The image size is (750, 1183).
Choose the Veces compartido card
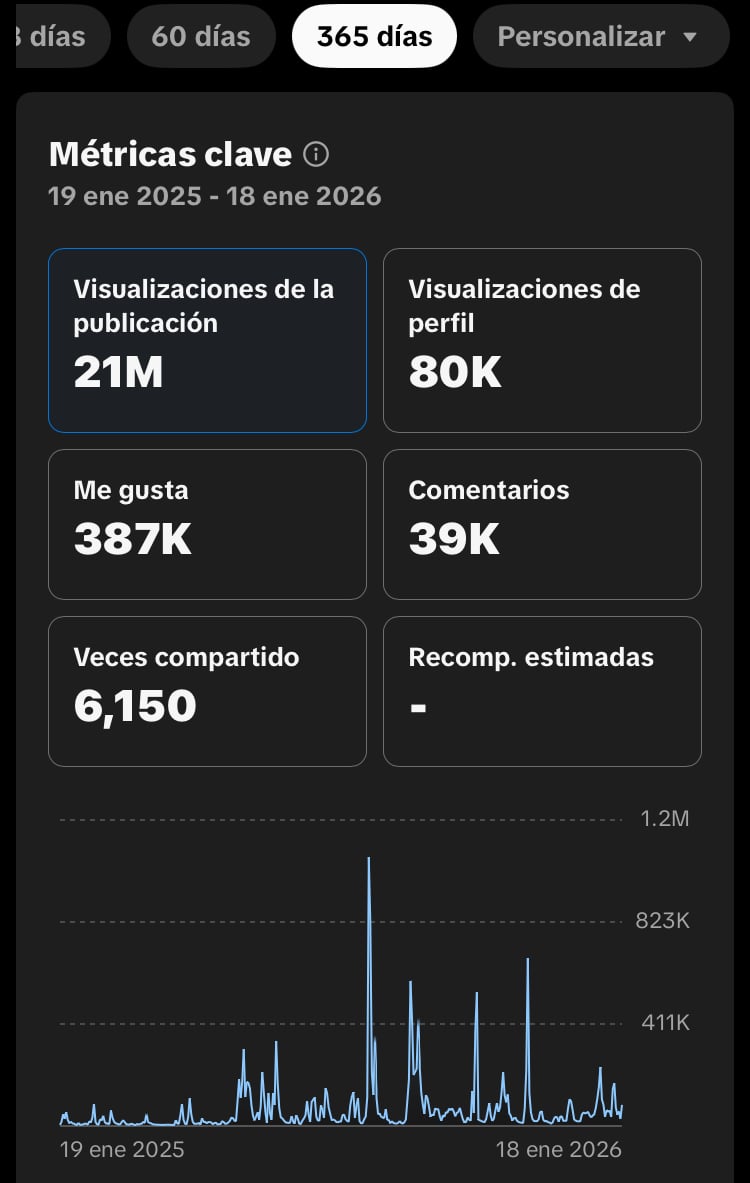tap(207, 691)
